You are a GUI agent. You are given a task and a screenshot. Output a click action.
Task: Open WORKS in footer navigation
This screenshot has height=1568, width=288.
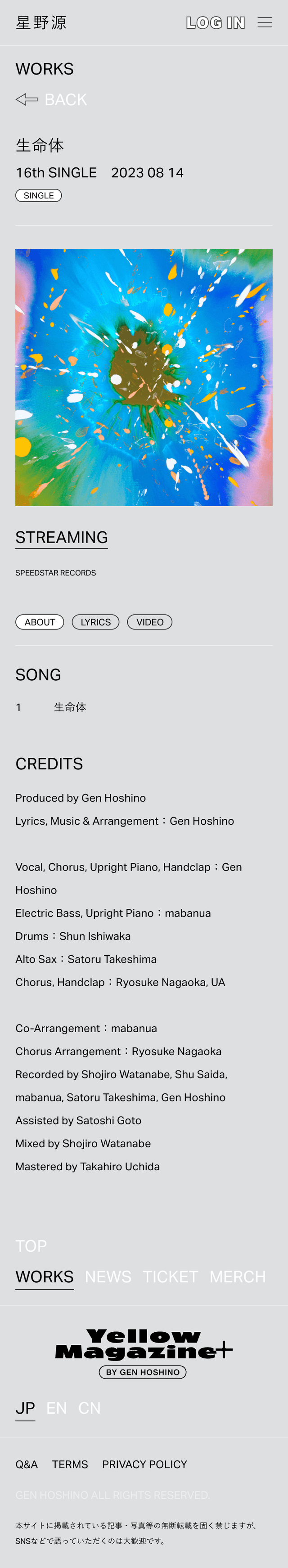point(45,1277)
